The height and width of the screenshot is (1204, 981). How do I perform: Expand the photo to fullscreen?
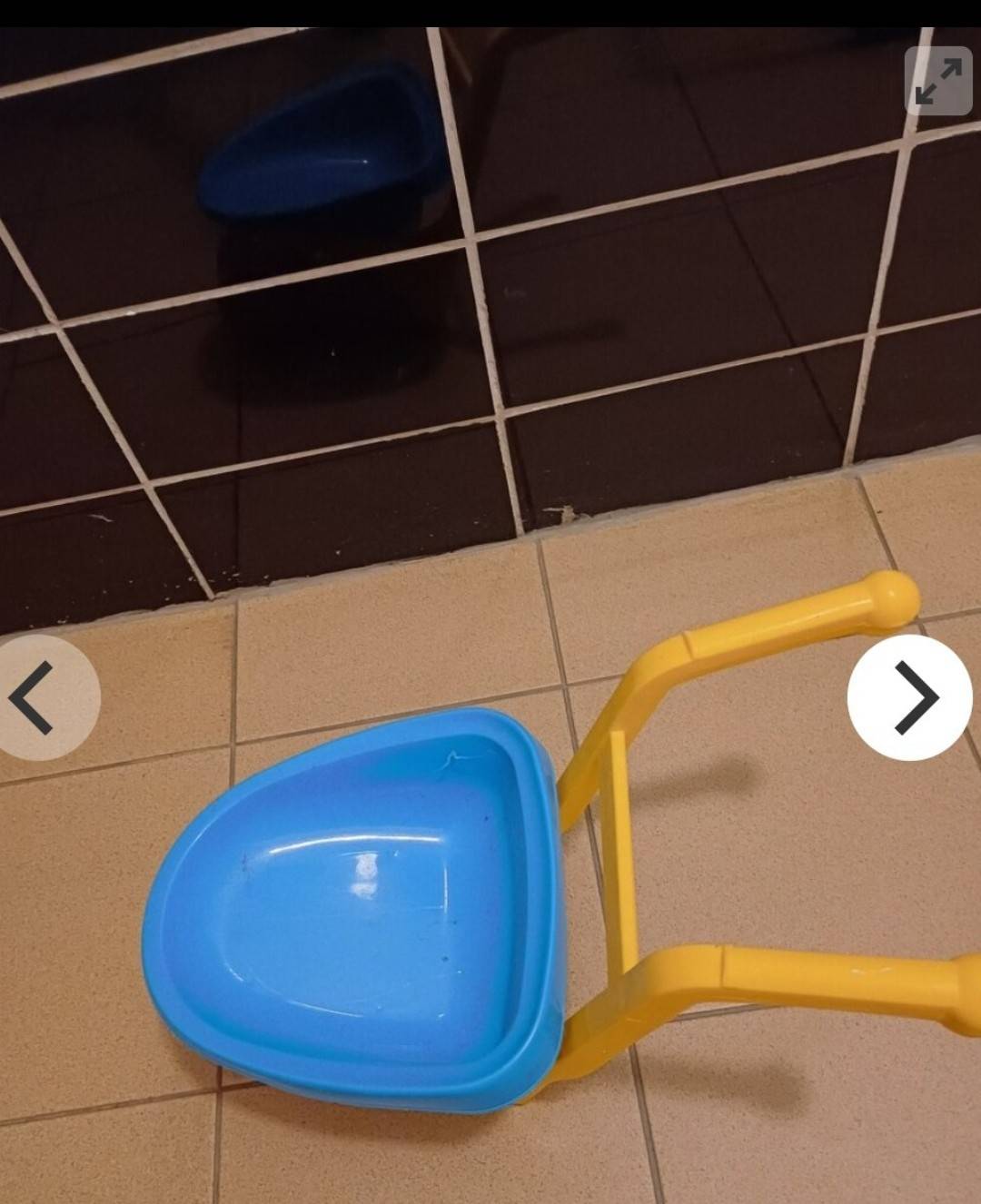coord(938,81)
